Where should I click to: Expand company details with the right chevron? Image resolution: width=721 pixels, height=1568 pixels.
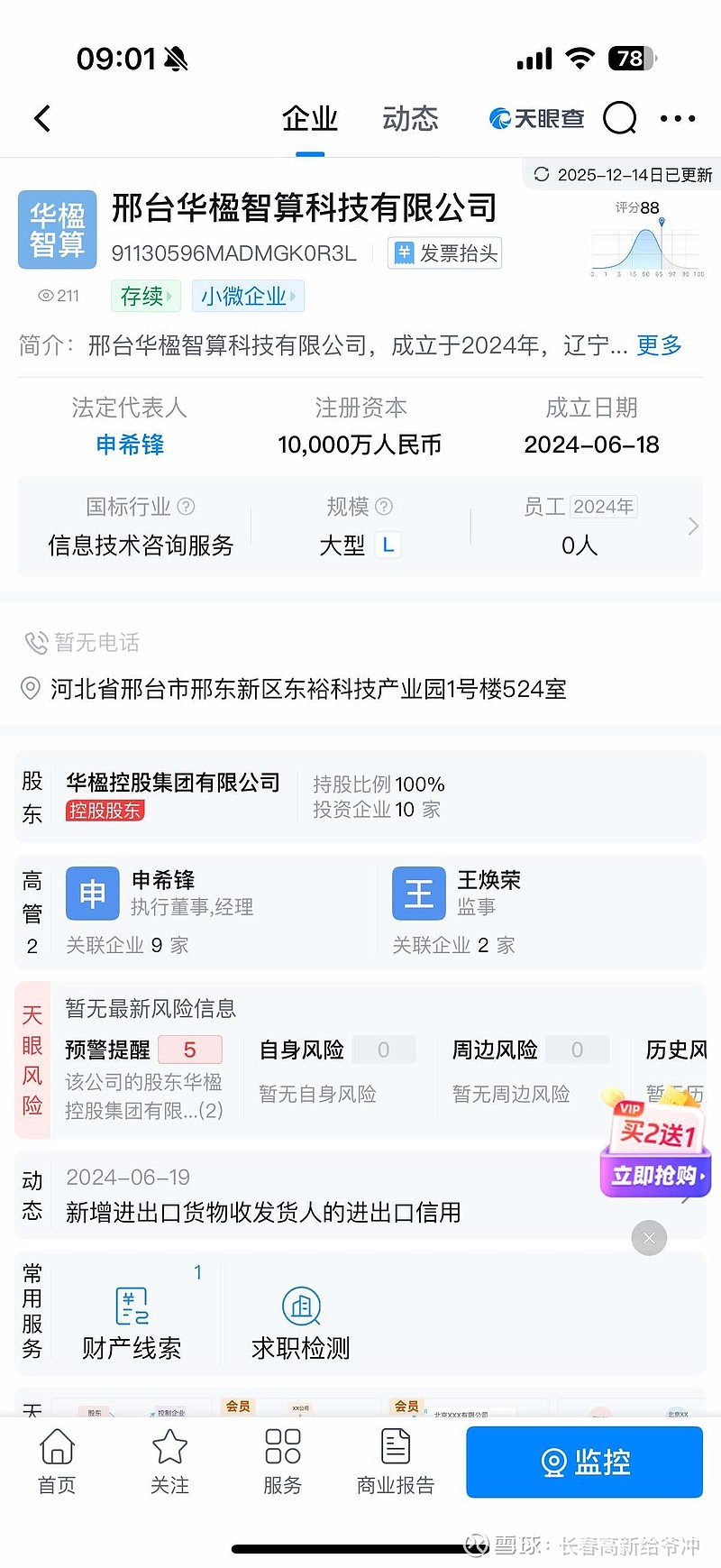pos(691,526)
